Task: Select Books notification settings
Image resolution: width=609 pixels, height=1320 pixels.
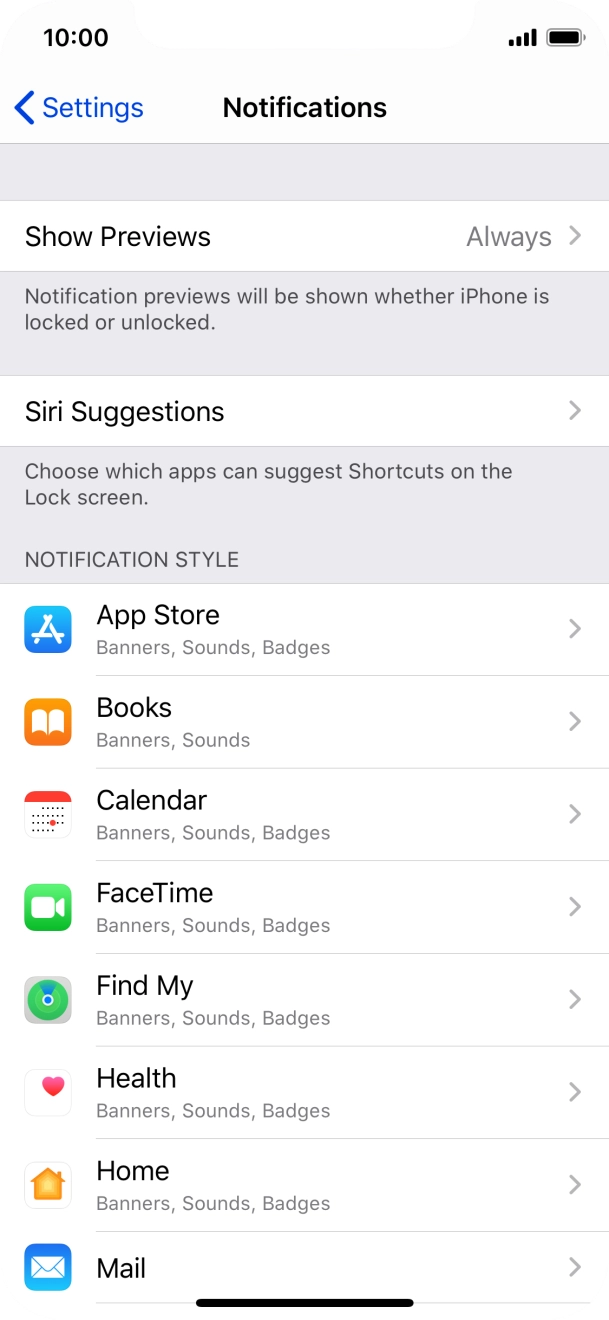Action: click(304, 722)
